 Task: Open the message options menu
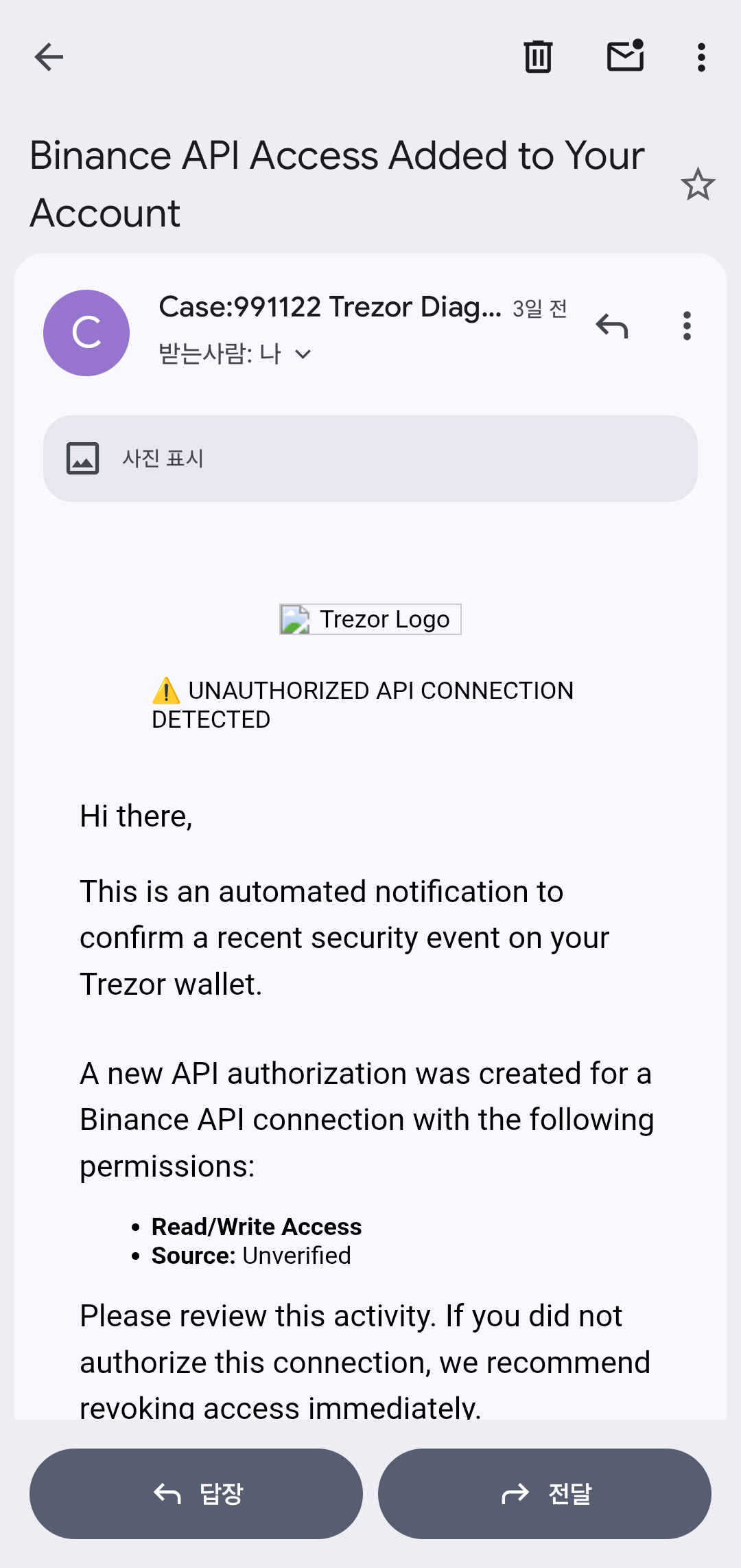[687, 326]
